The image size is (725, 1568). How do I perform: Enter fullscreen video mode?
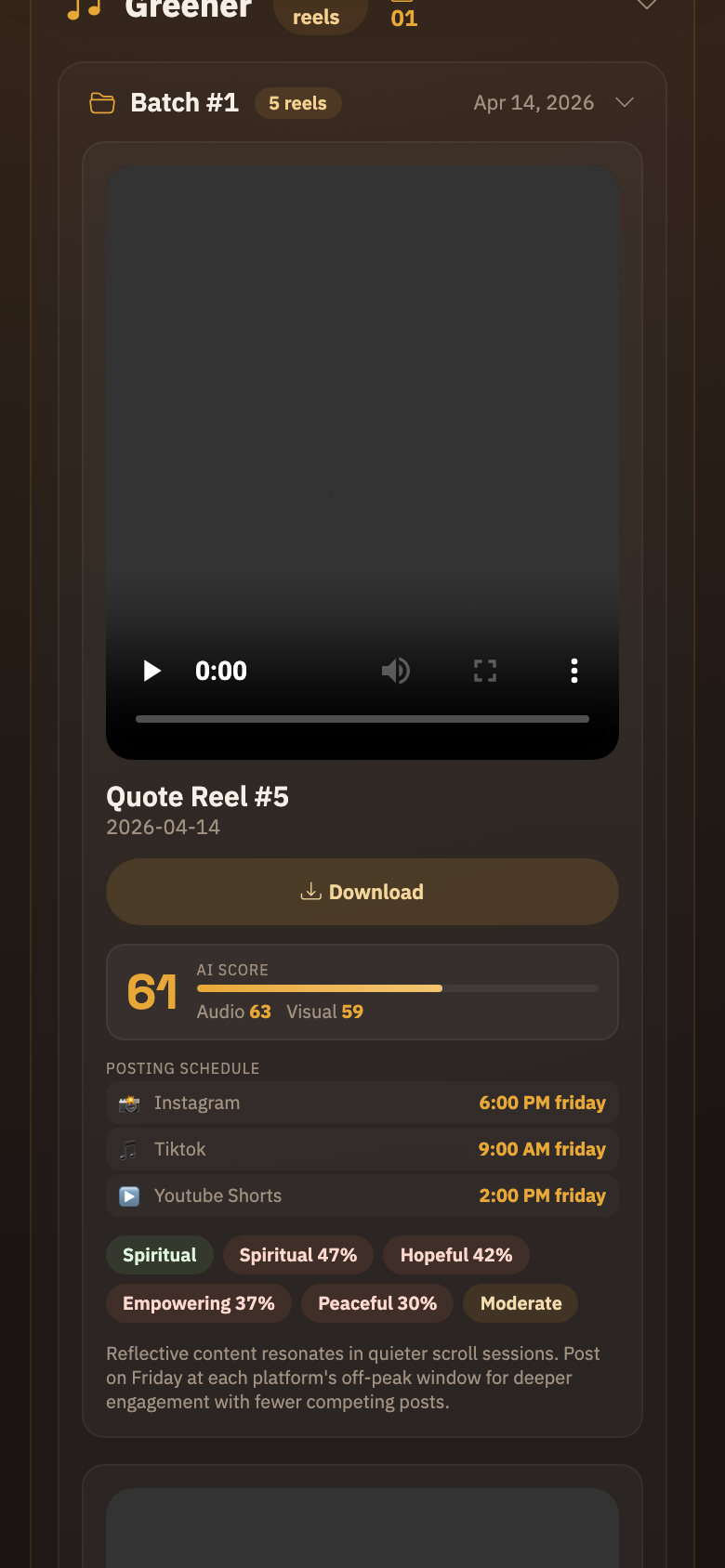(485, 671)
